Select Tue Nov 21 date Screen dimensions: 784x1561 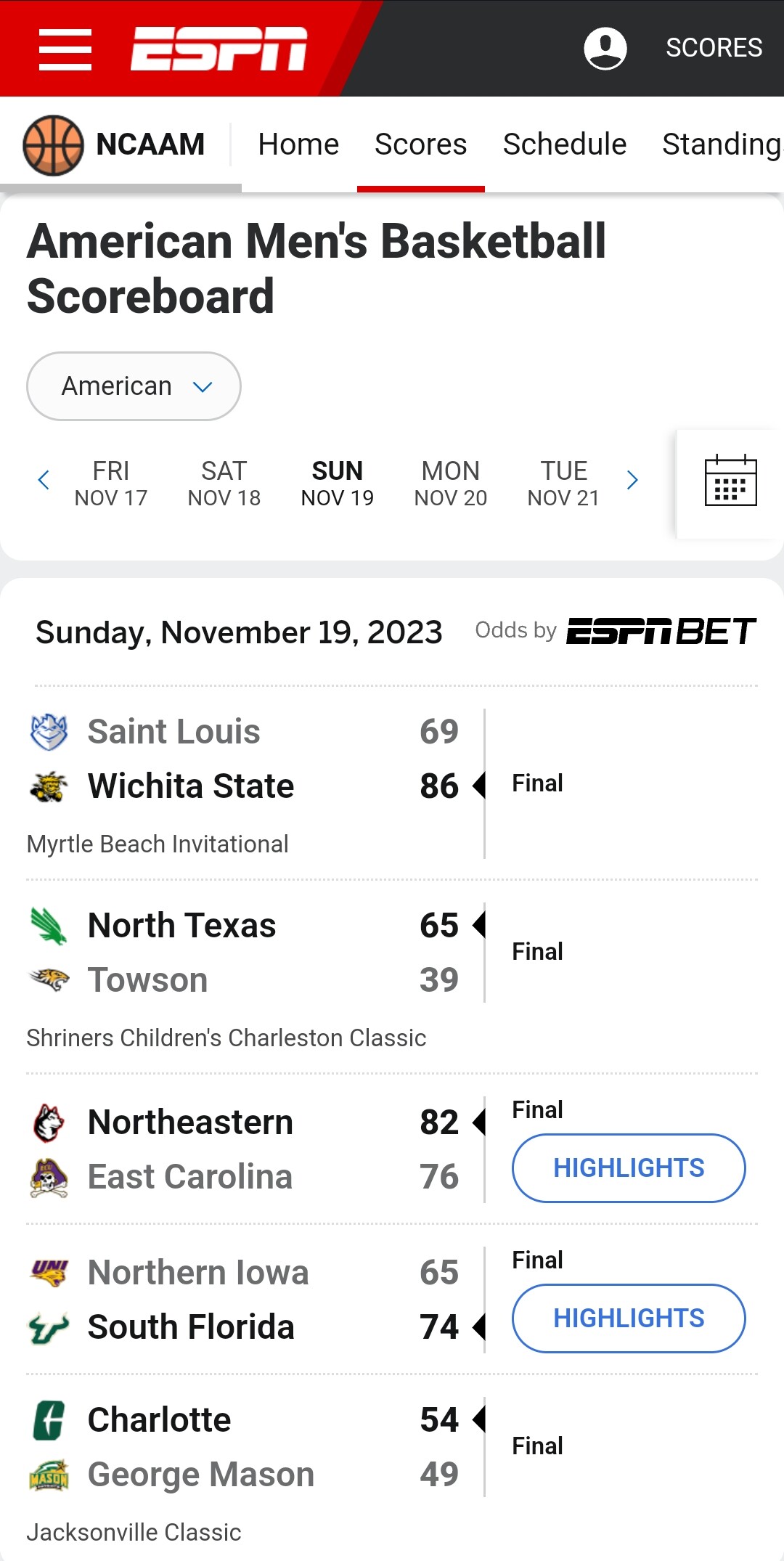click(563, 484)
